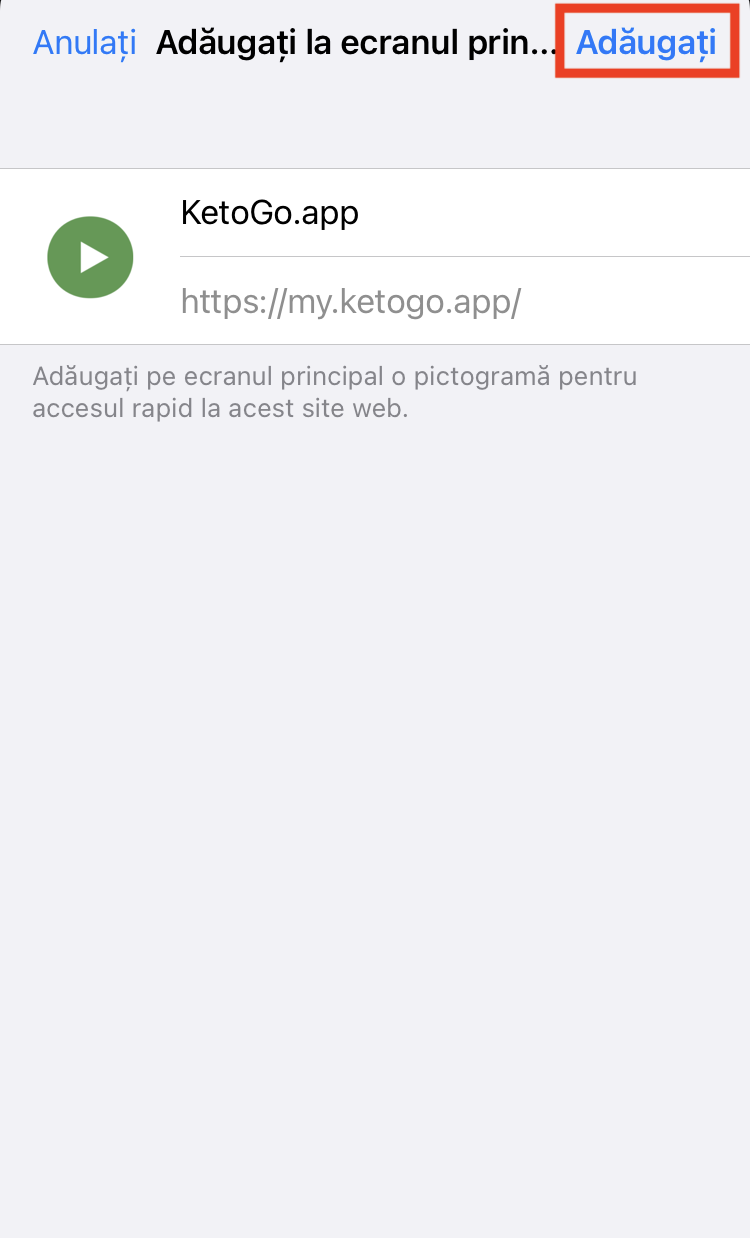Screen dimensions: 750x1238
Task: Click the explanatory text about pictogramă
Action: point(335,392)
